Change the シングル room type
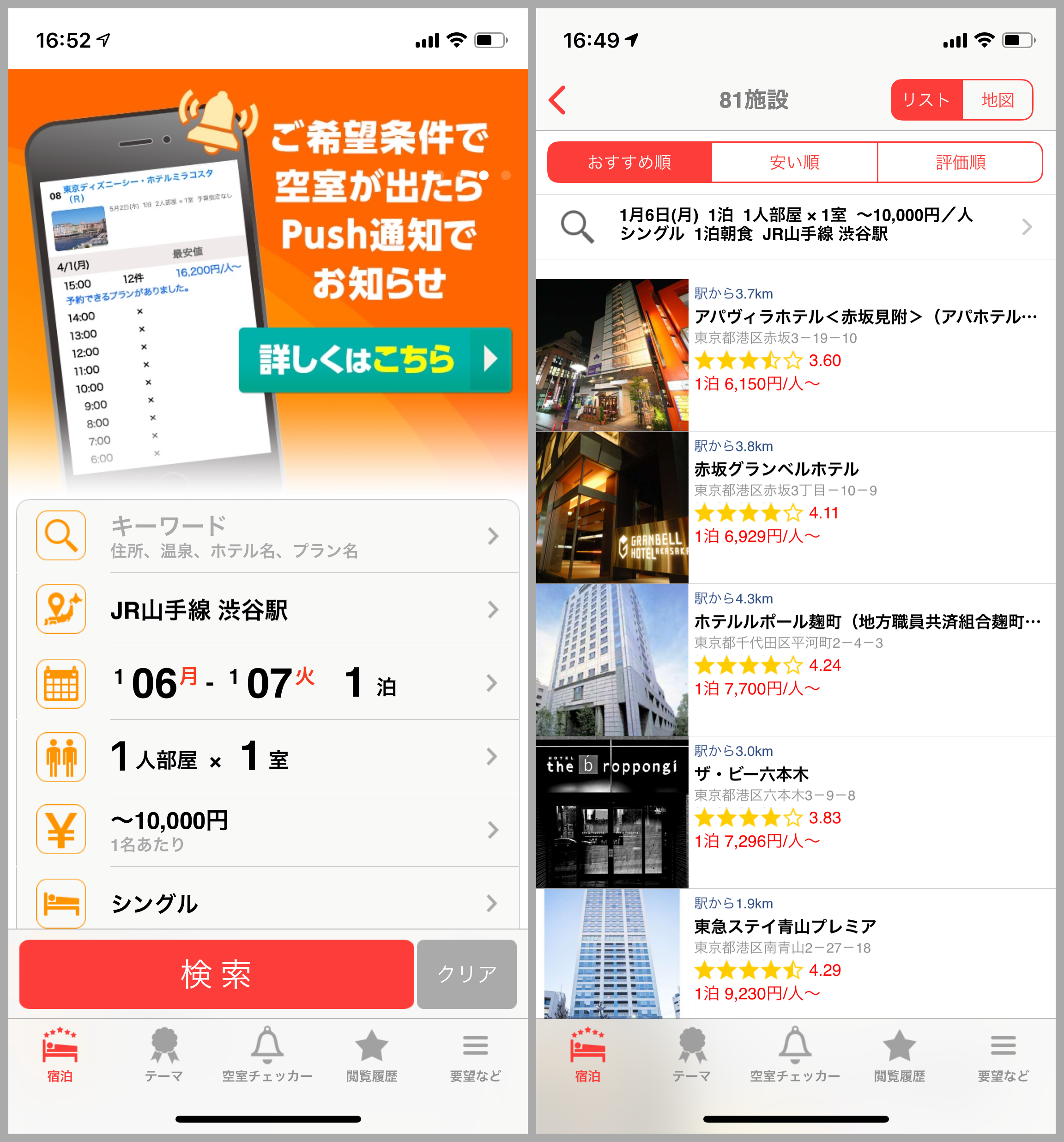This screenshot has width=1064, height=1142. (x=267, y=903)
